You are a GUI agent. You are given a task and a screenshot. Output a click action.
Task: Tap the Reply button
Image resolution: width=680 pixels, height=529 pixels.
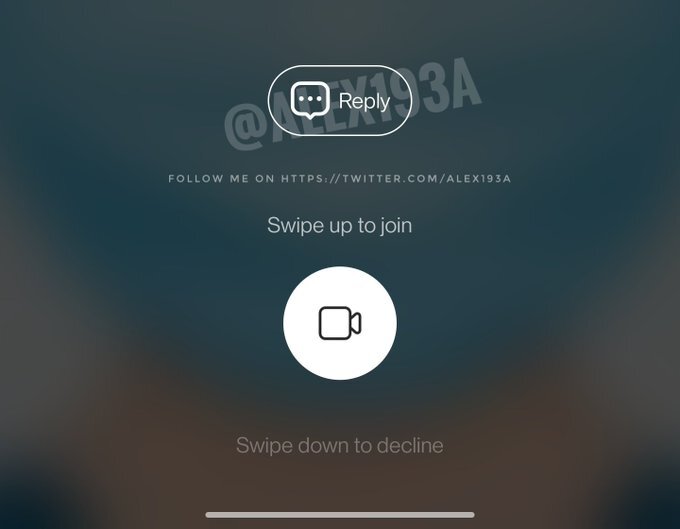pyautogui.click(x=340, y=100)
